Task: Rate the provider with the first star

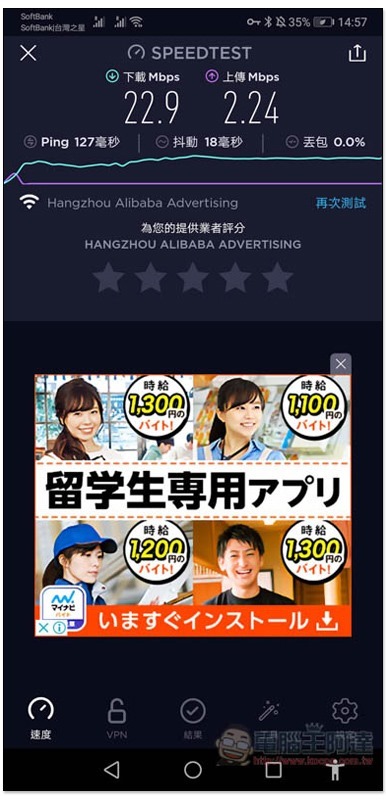Action: (x=109, y=278)
